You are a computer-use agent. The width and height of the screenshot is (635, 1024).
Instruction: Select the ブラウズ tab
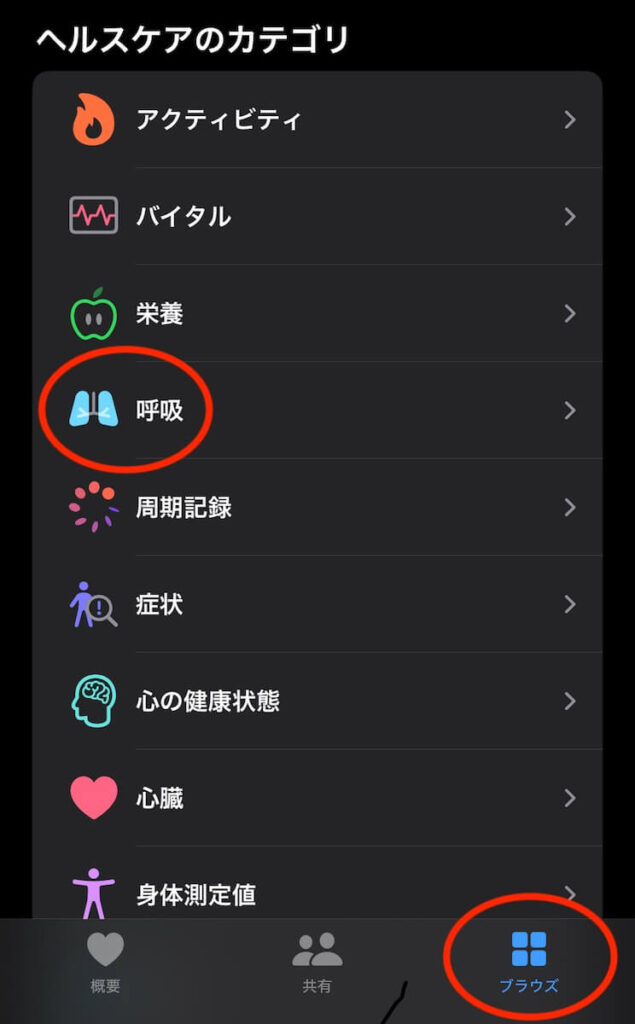tap(529, 964)
